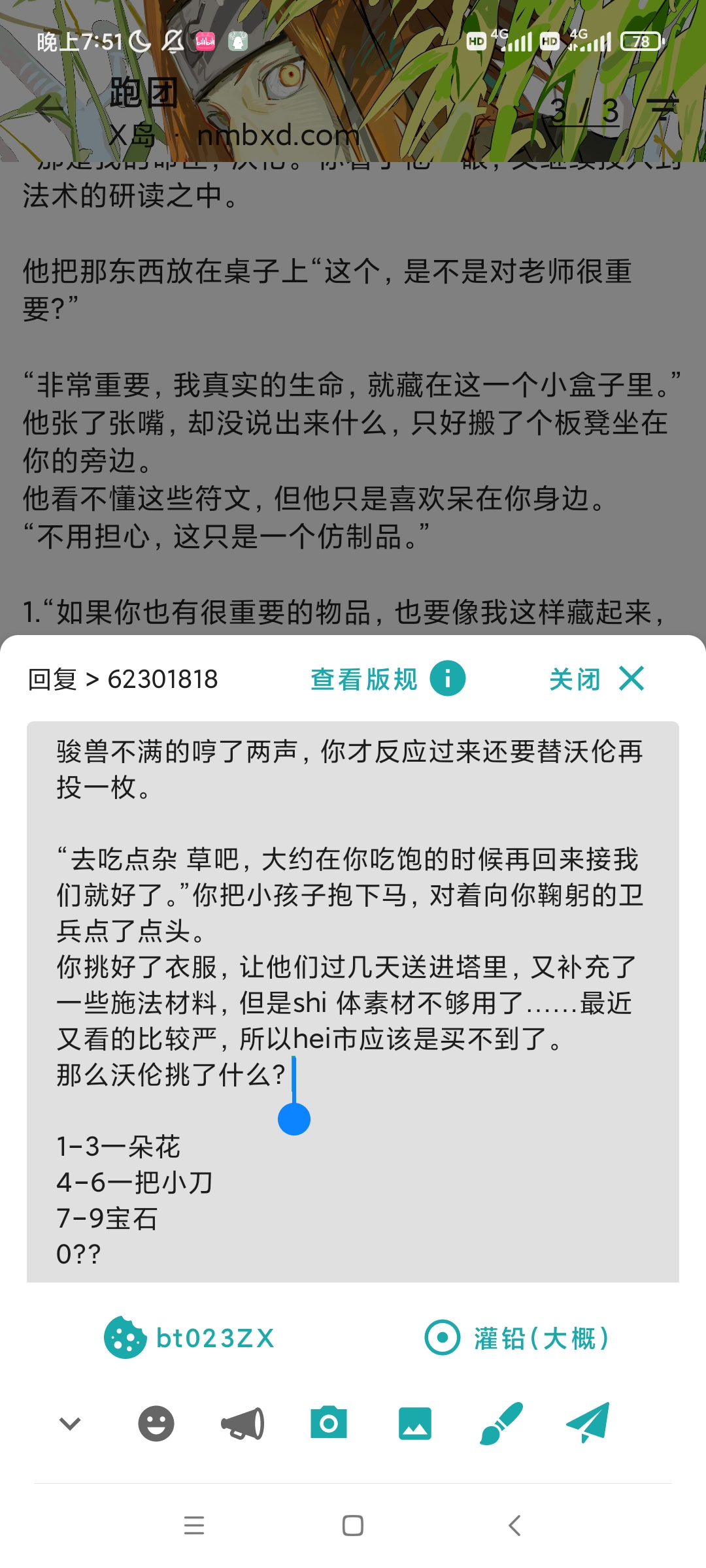Tap the megaphone icon
Viewport: 706px width, 1568px height.
[243, 1423]
